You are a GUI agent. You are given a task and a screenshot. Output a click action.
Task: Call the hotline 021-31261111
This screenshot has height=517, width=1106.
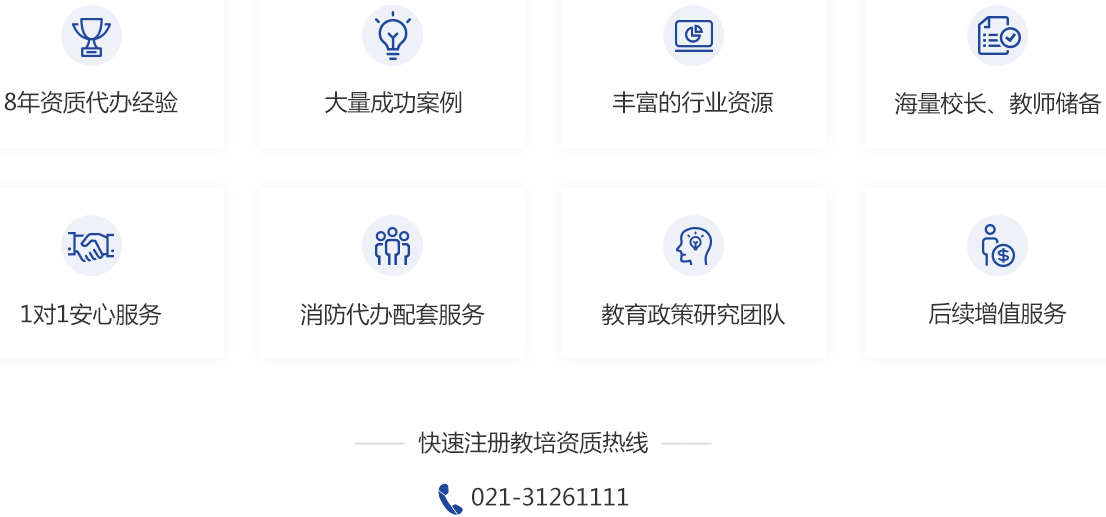coord(549,497)
